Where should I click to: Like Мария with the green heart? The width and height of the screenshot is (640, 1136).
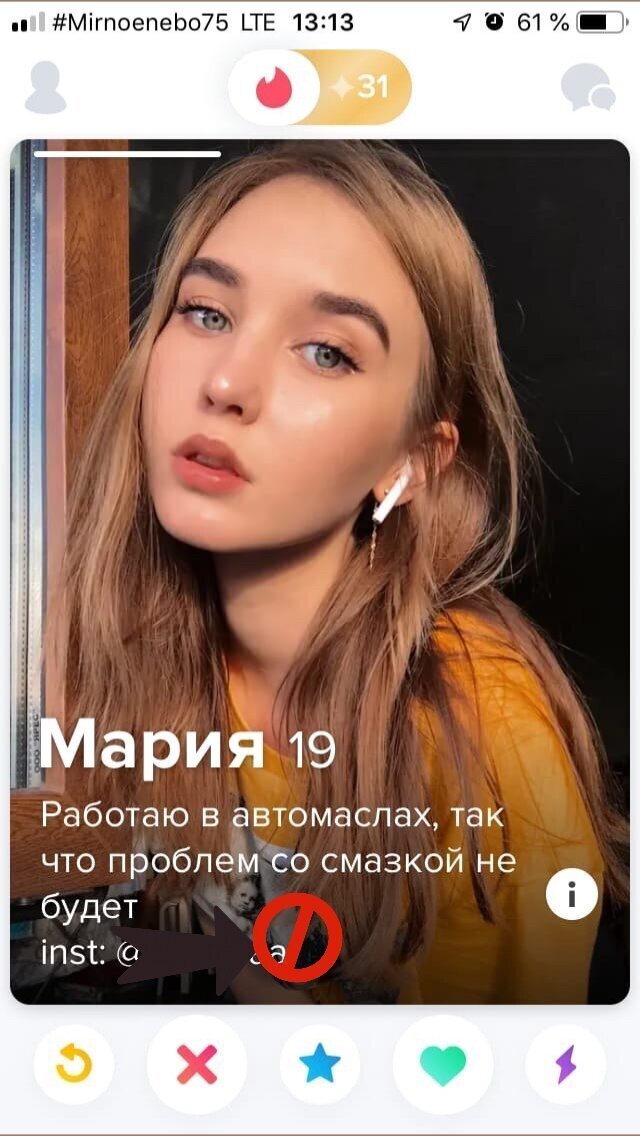[443, 1066]
